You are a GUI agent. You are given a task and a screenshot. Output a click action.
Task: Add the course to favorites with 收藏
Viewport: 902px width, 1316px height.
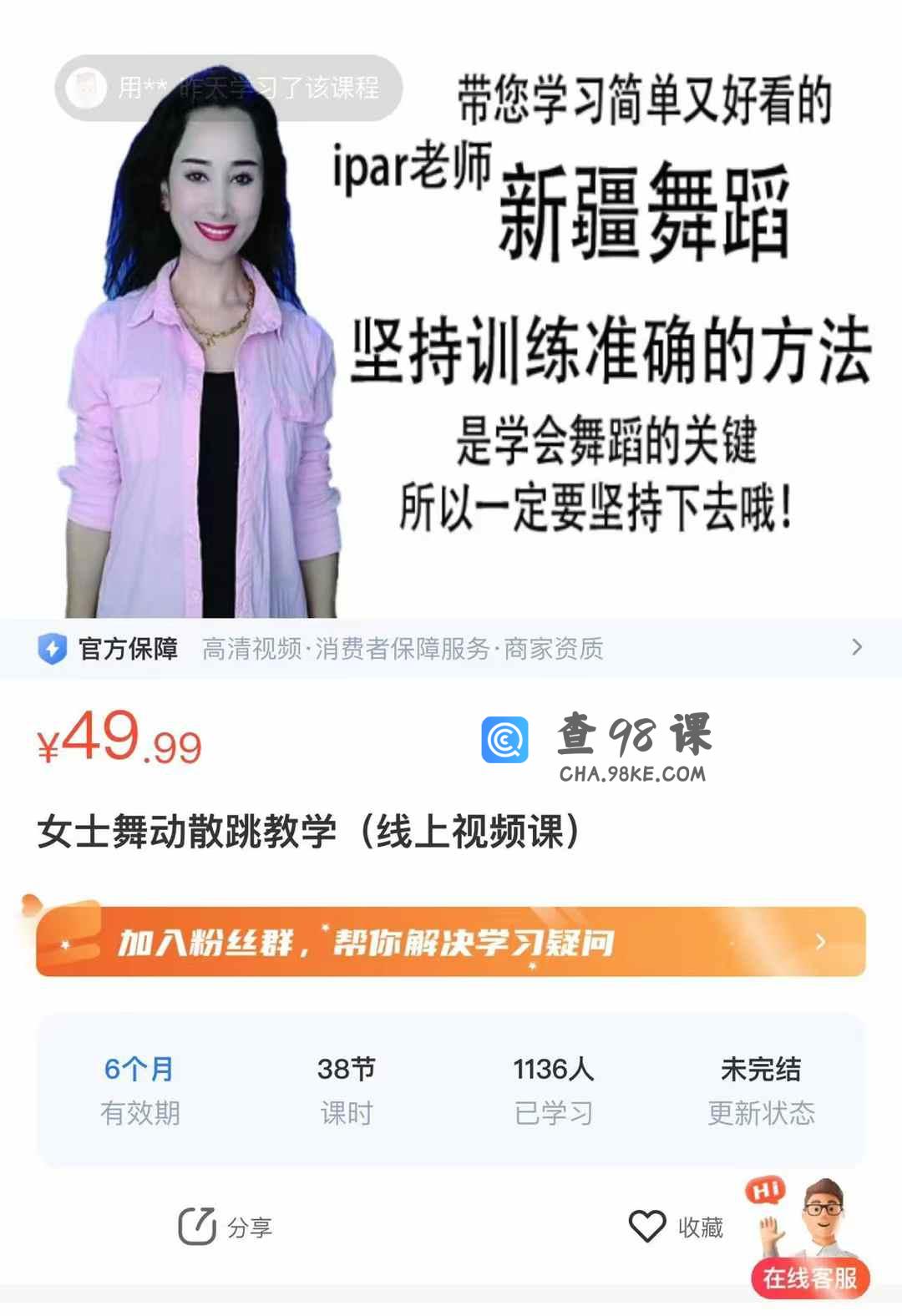tap(676, 1227)
